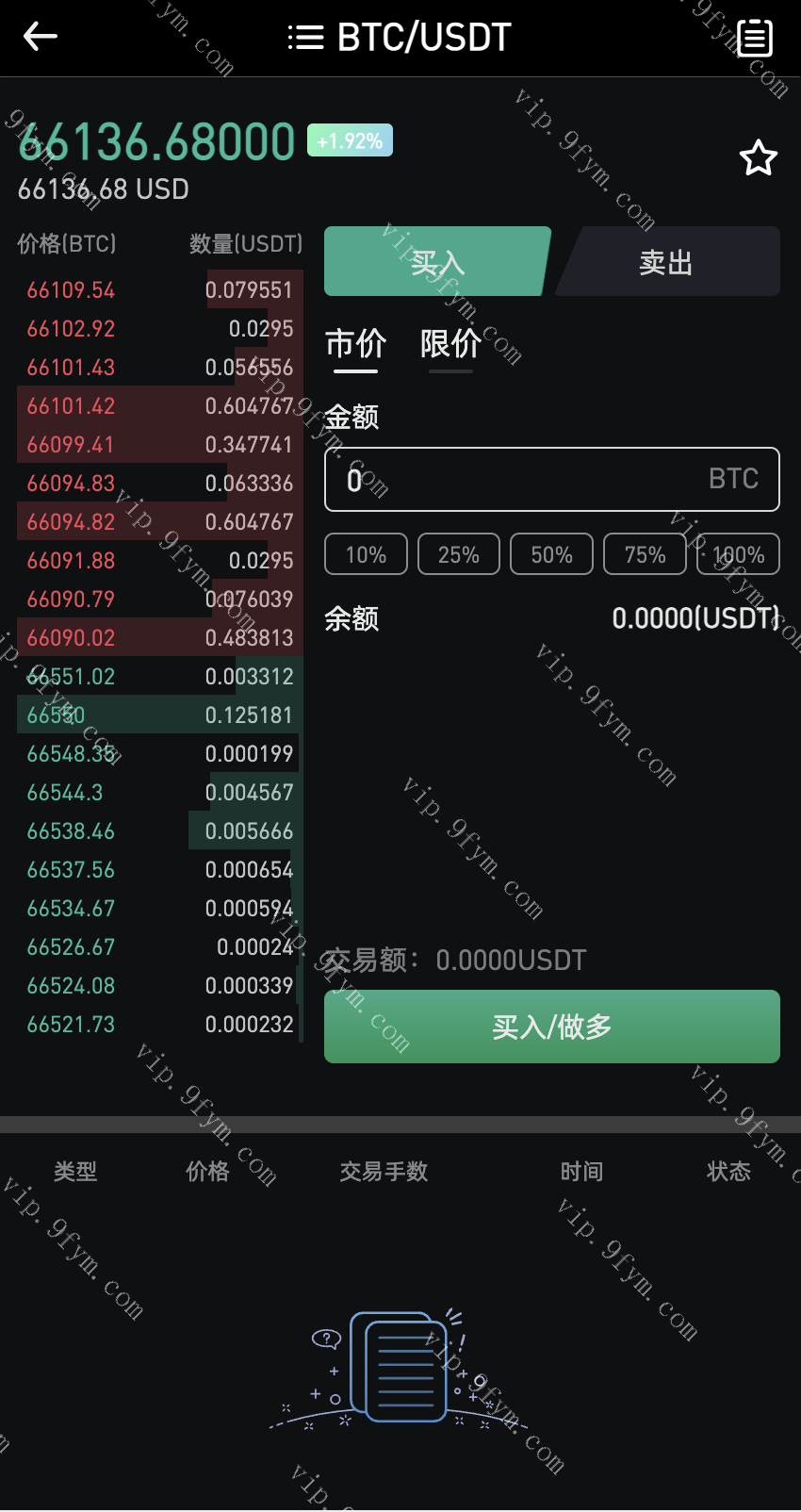This screenshot has height=1512, width=801.
Task: Select the 买入 buy tab
Action: tap(437, 262)
